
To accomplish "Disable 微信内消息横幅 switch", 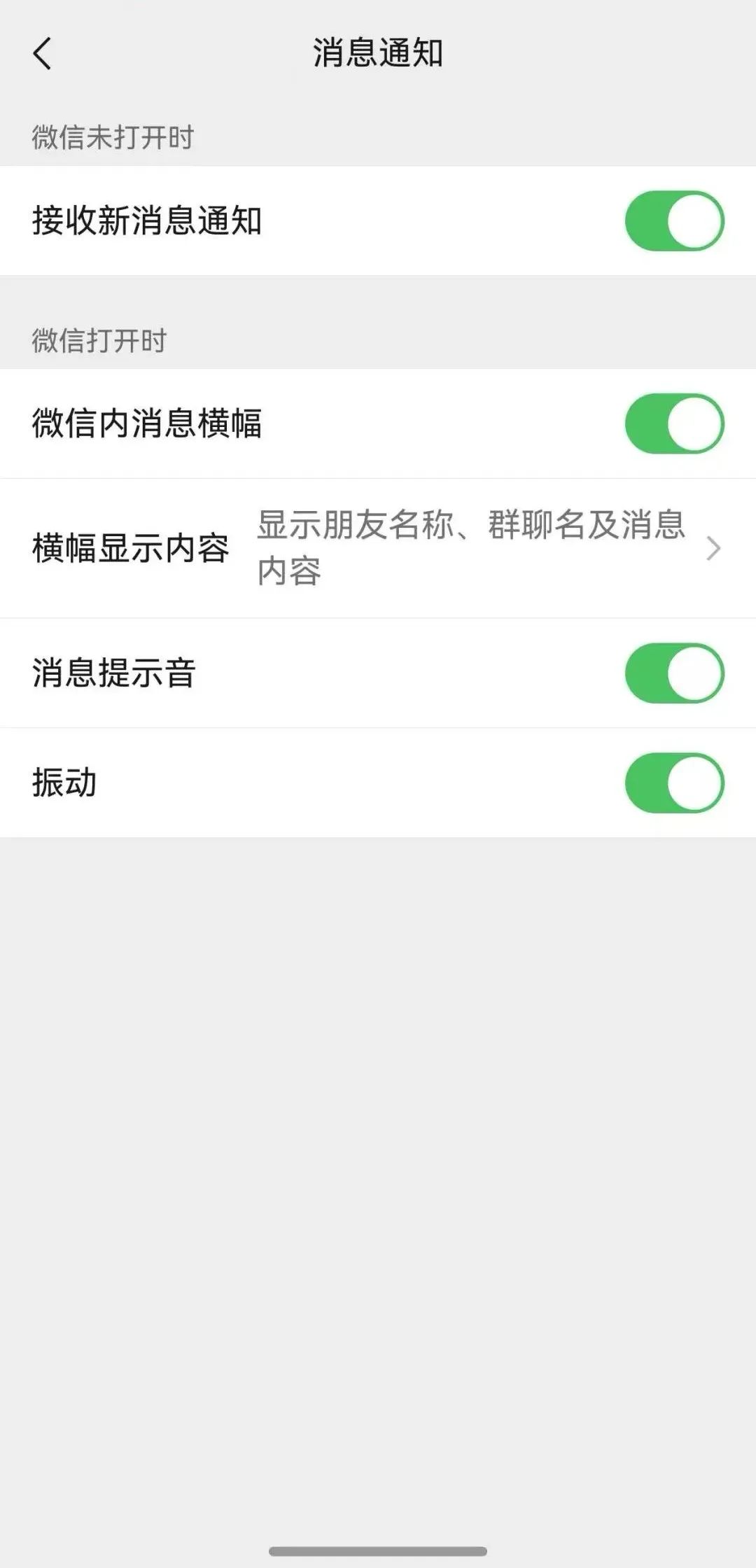I will click(x=674, y=423).
